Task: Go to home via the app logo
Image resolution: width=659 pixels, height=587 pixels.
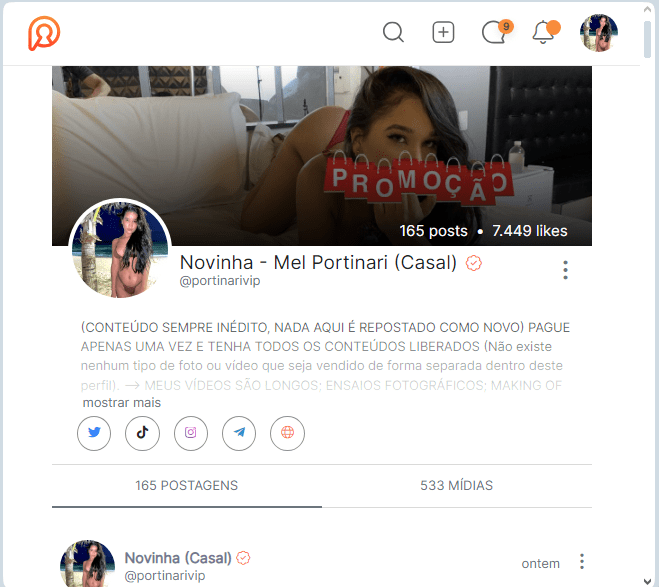Action: point(44,33)
